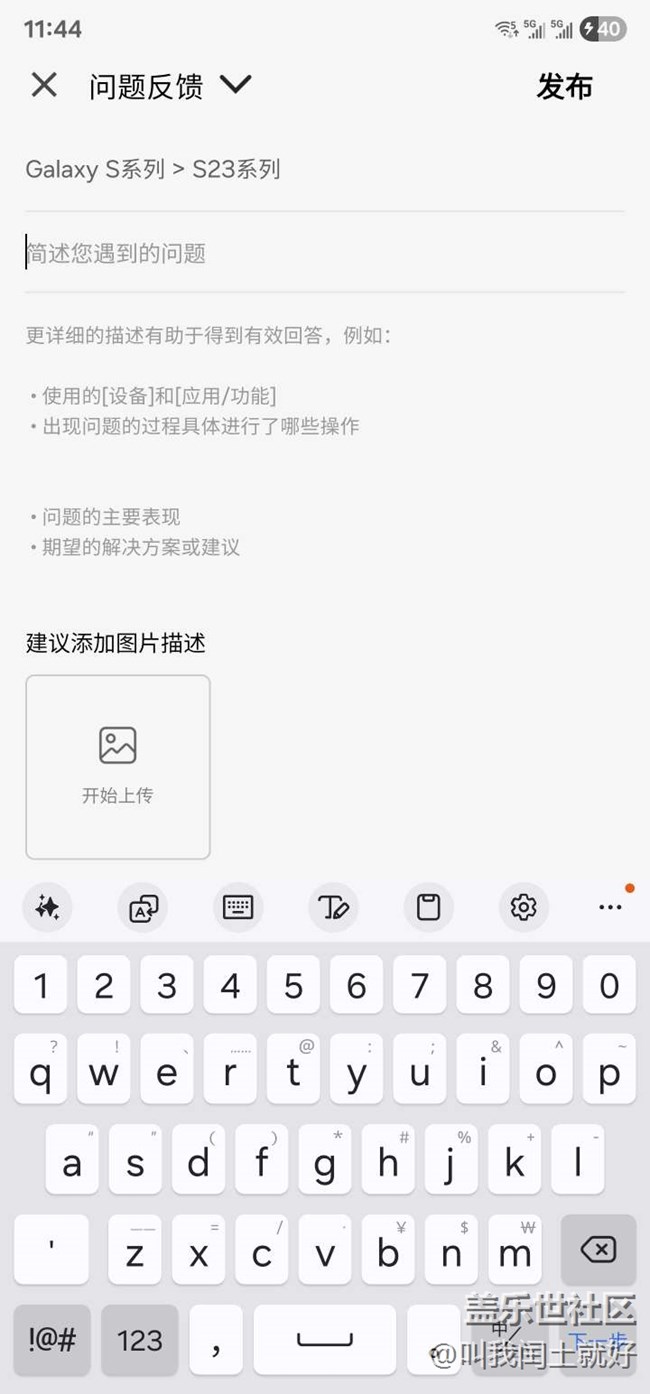Open the Galaxy S系列 > S23系列 selector
650x1394 pixels.
153,169
